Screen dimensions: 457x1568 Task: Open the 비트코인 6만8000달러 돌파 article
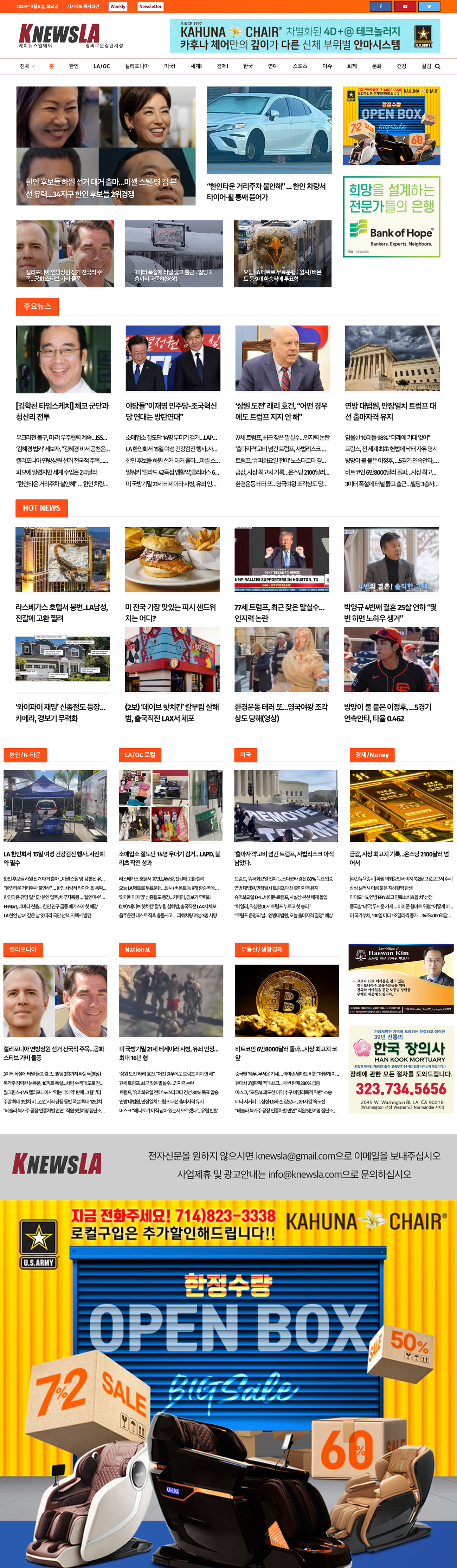287,1053
